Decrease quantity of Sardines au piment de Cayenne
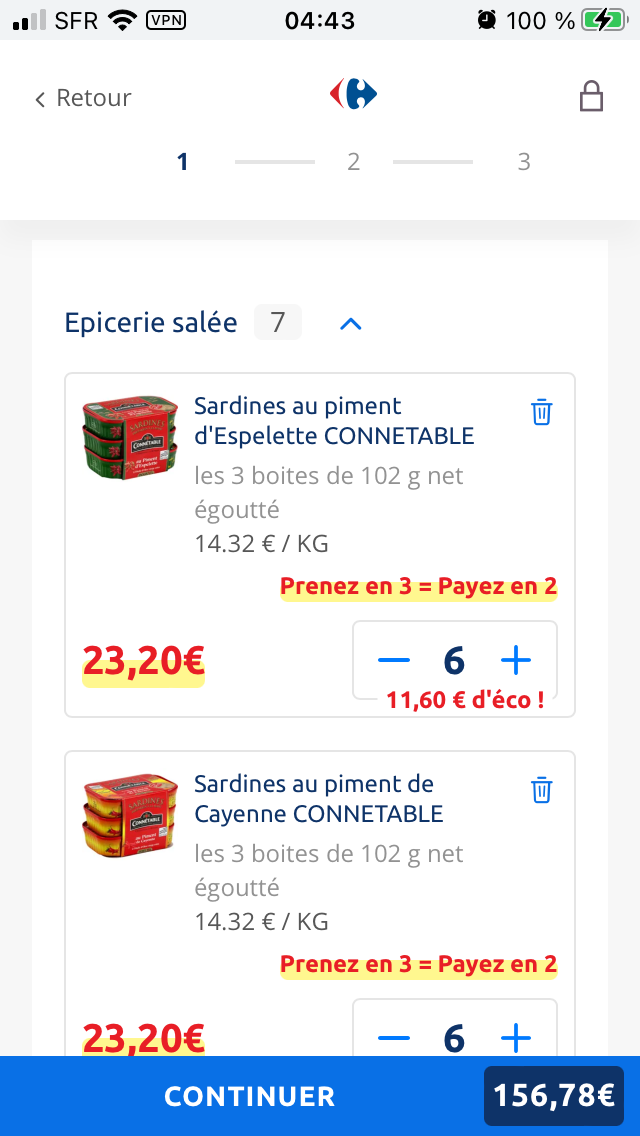 tap(395, 1038)
